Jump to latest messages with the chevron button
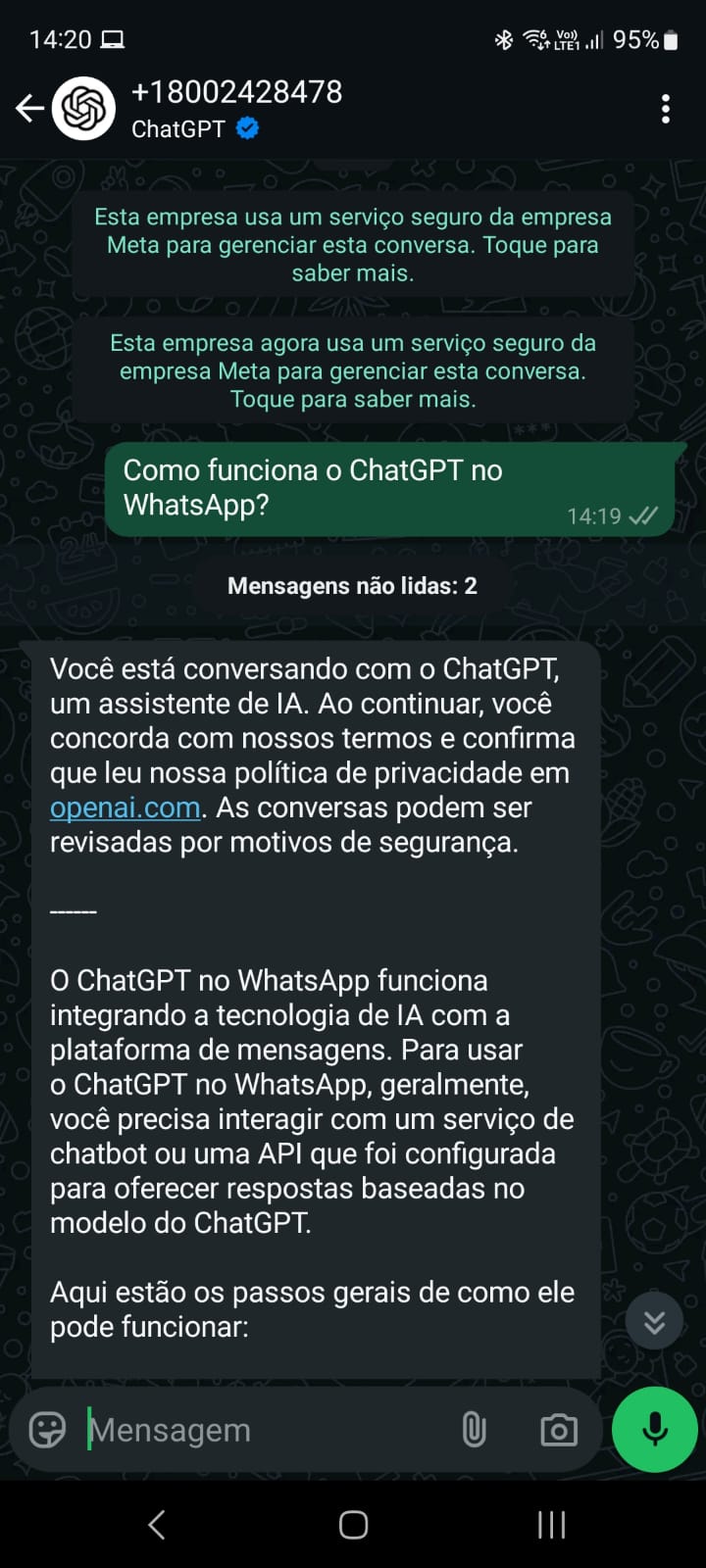 pos(653,1320)
